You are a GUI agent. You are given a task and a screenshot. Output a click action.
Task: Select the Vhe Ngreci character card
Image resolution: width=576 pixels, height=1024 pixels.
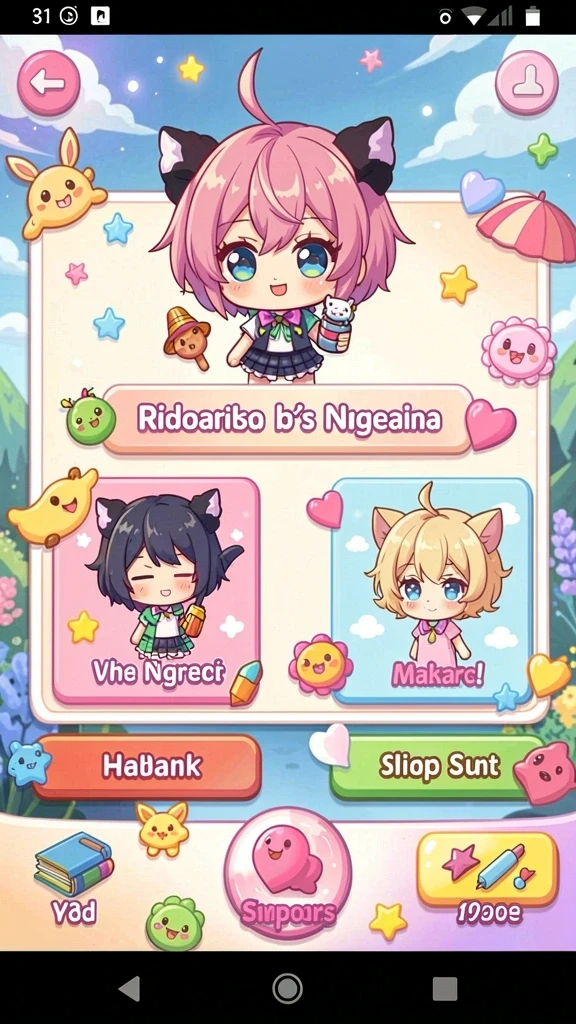tap(156, 591)
